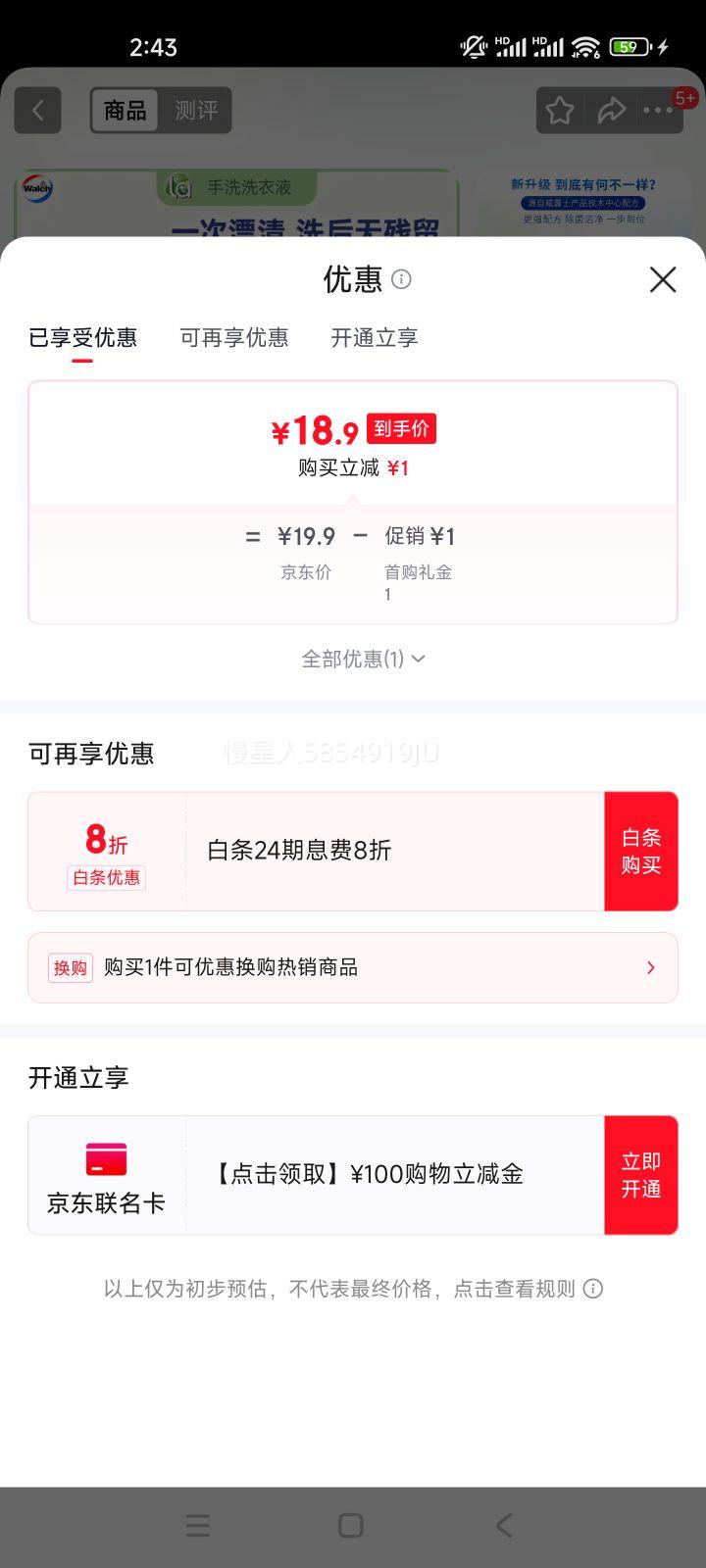Tap the info icon beside 优惠 title
The width and height of the screenshot is (706, 1568).
401,281
